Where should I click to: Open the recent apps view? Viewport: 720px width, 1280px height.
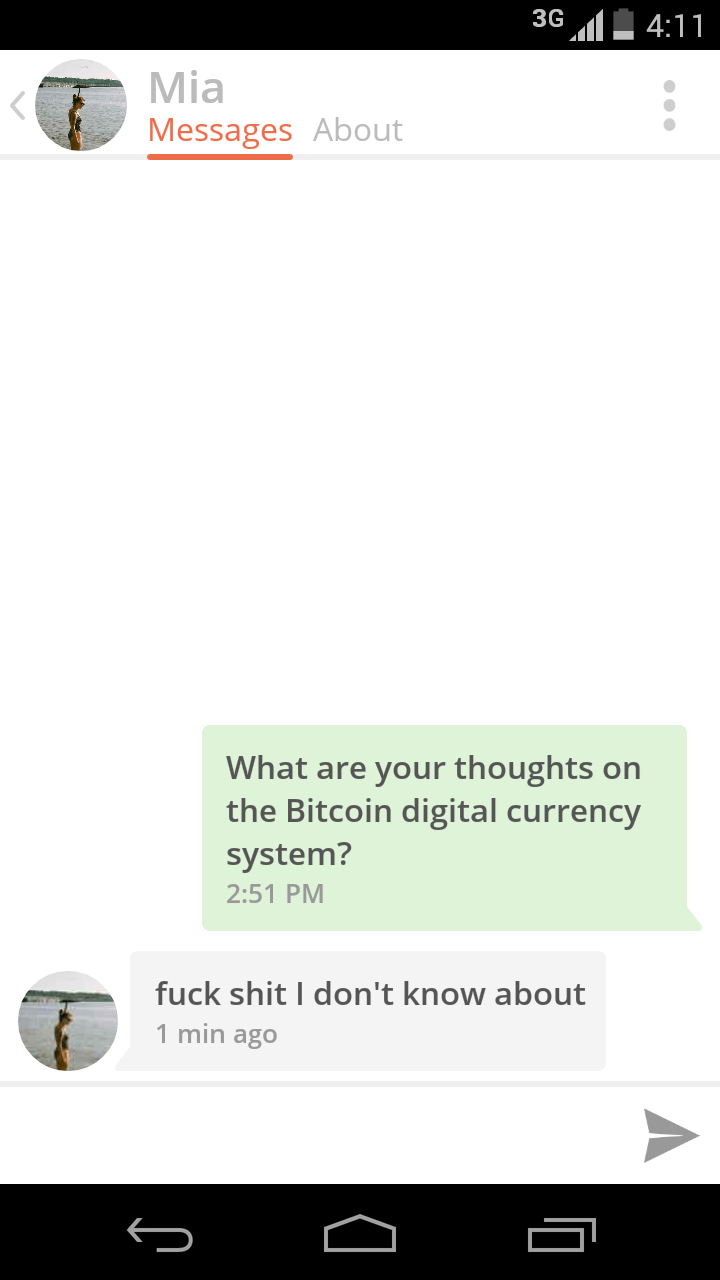[561, 1235]
